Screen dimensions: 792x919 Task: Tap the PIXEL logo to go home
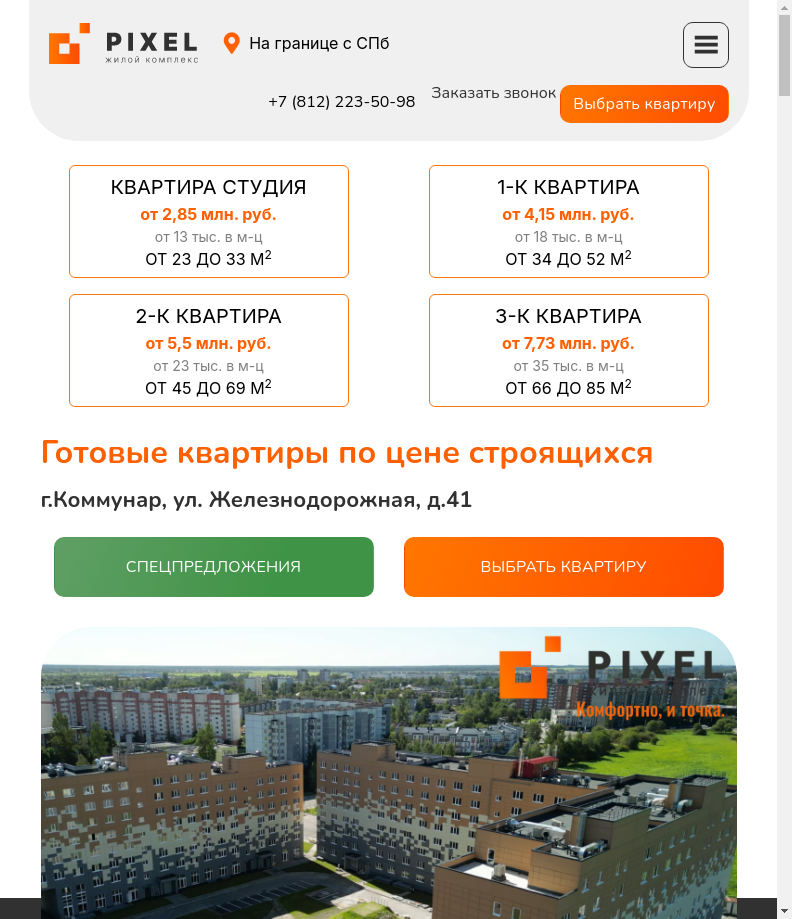(x=123, y=44)
